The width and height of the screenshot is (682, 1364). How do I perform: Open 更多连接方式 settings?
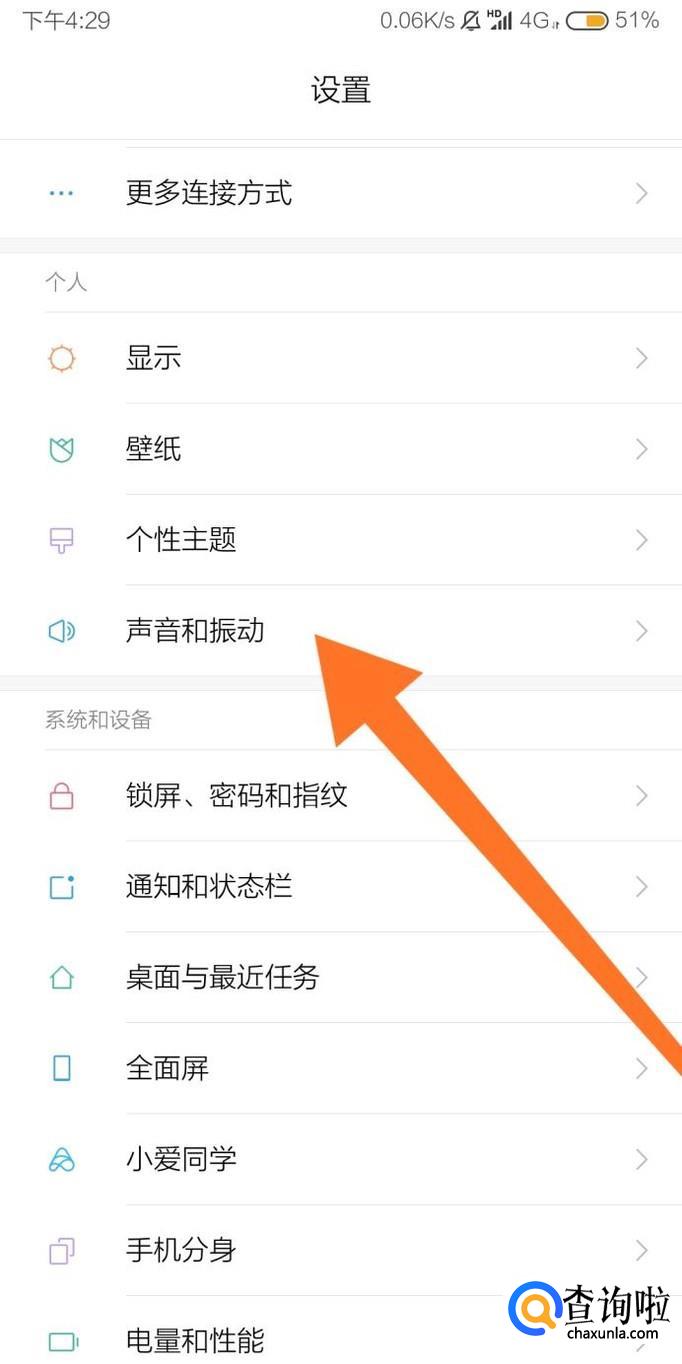209,192
